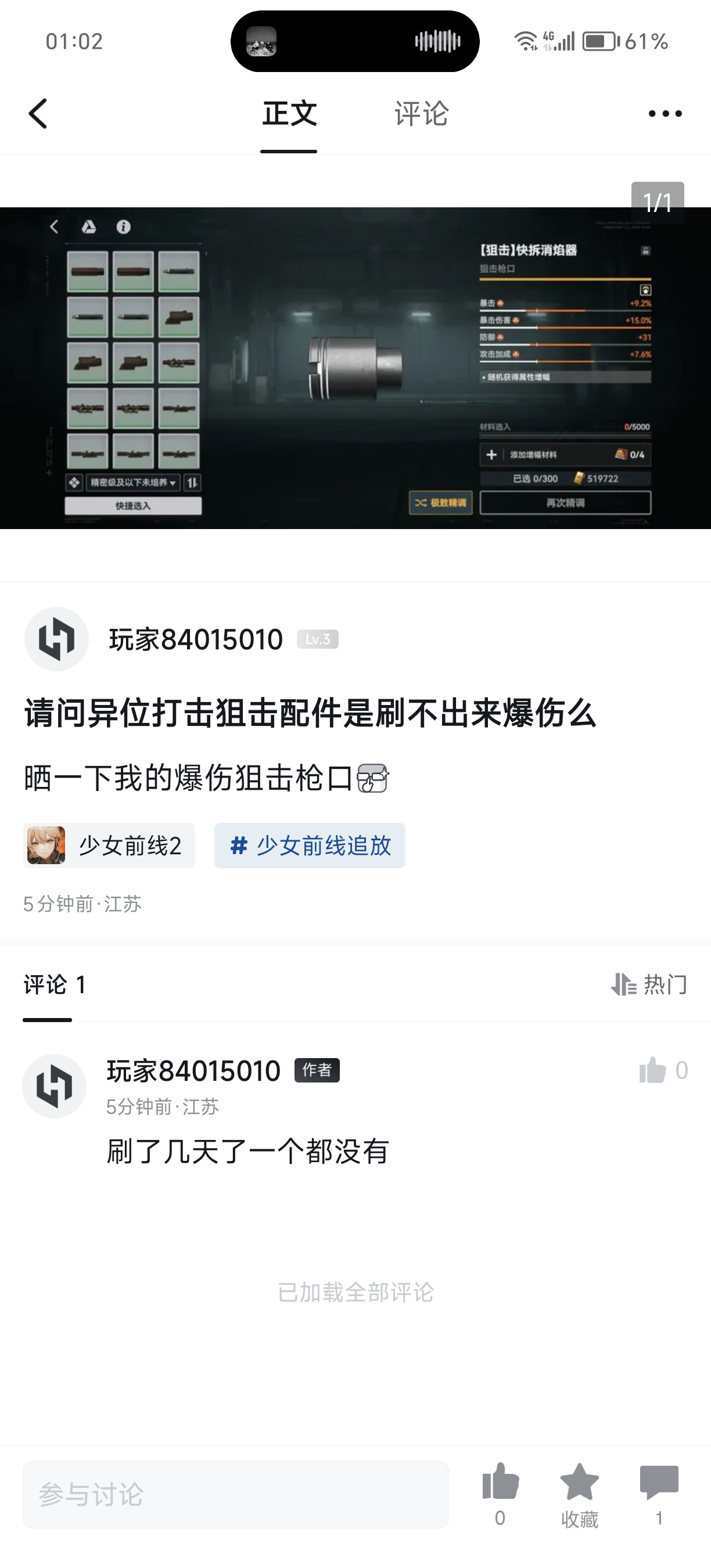Screen dimensions: 711x1568
Task: Open the three-dot overflow menu
Action: [x=665, y=114]
